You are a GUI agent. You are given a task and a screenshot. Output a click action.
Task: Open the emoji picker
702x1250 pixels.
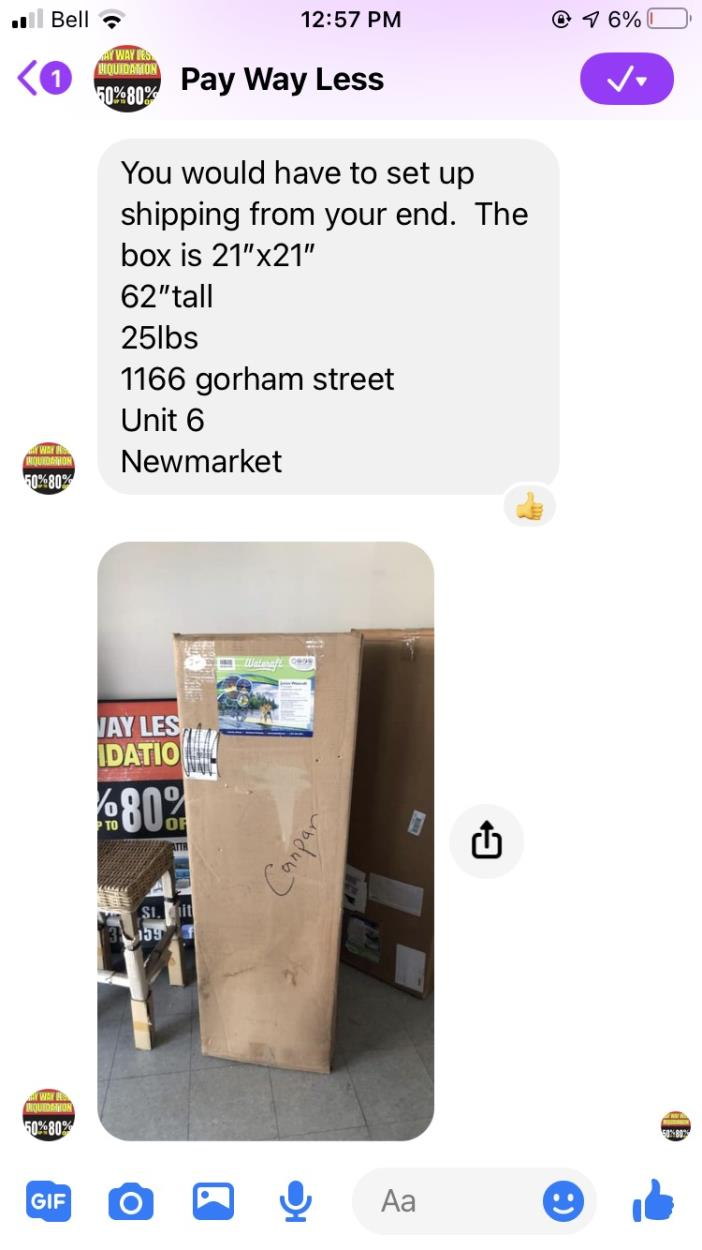[563, 1201]
